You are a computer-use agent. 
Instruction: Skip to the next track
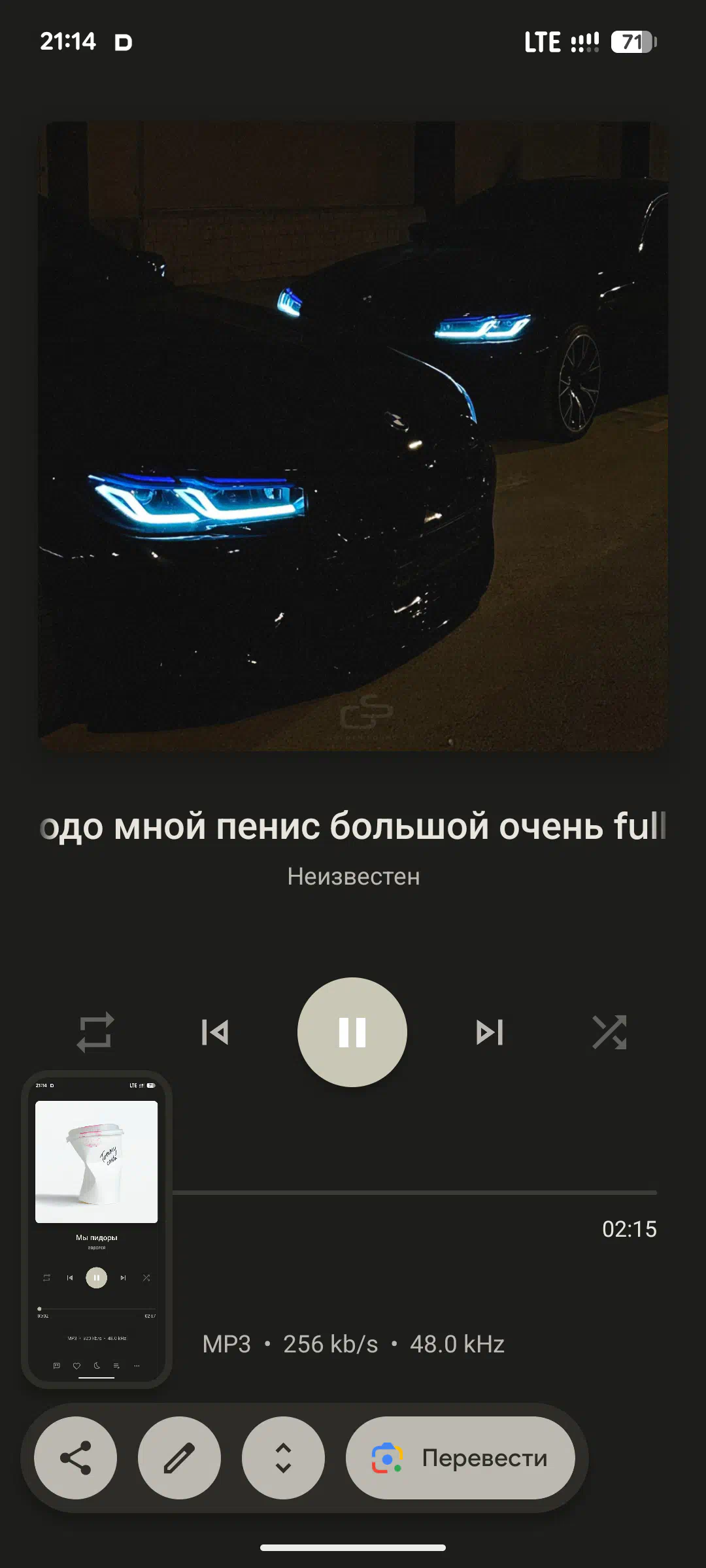click(490, 1032)
